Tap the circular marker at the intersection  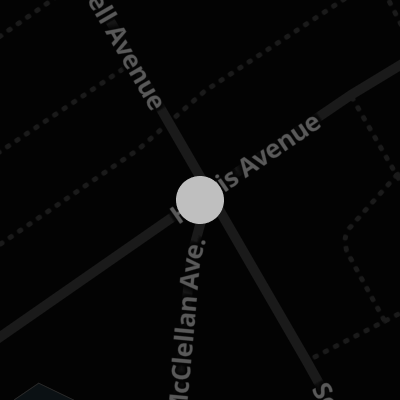point(200,200)
